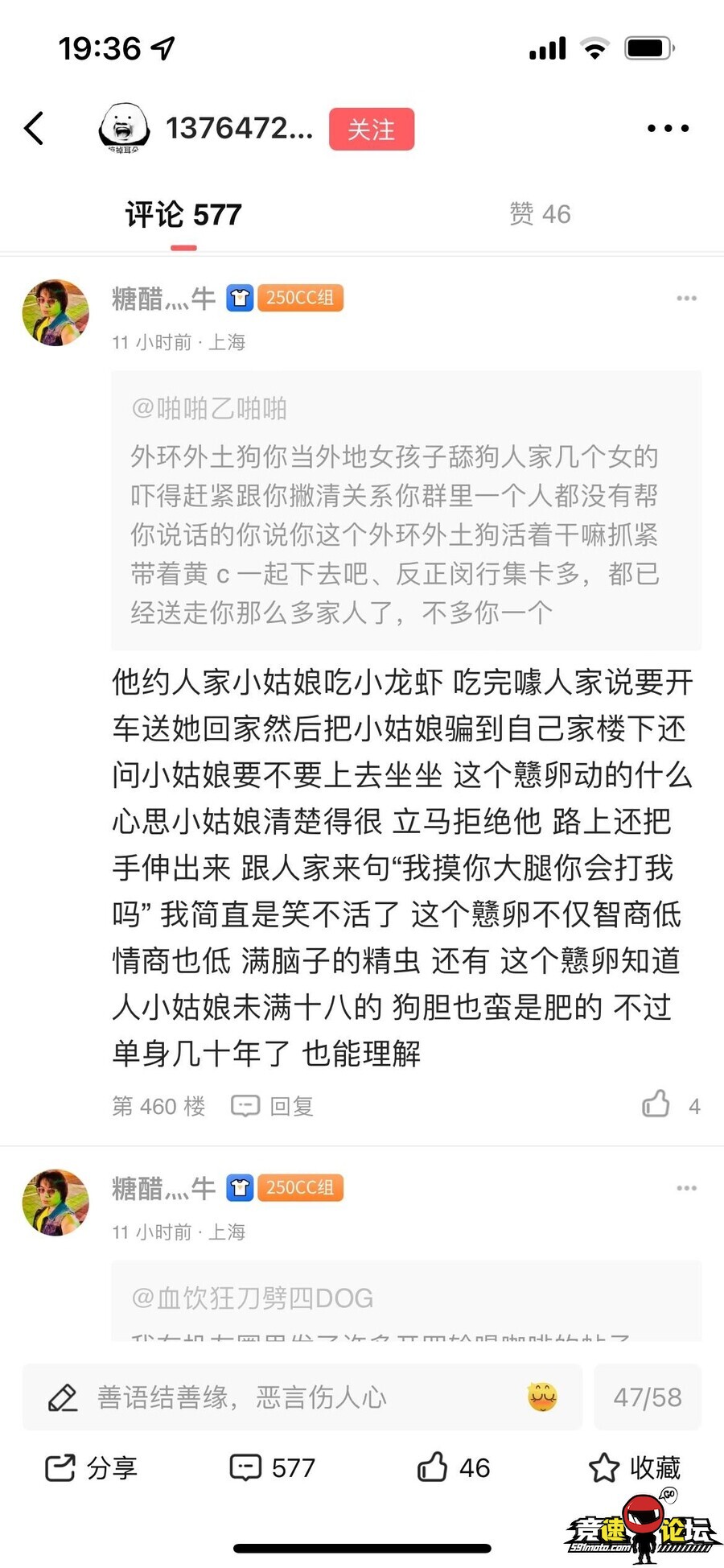Viewport: 724px width, 1568px height.
Task: Open more options for the 460 楼 comment
Action: 686,299
